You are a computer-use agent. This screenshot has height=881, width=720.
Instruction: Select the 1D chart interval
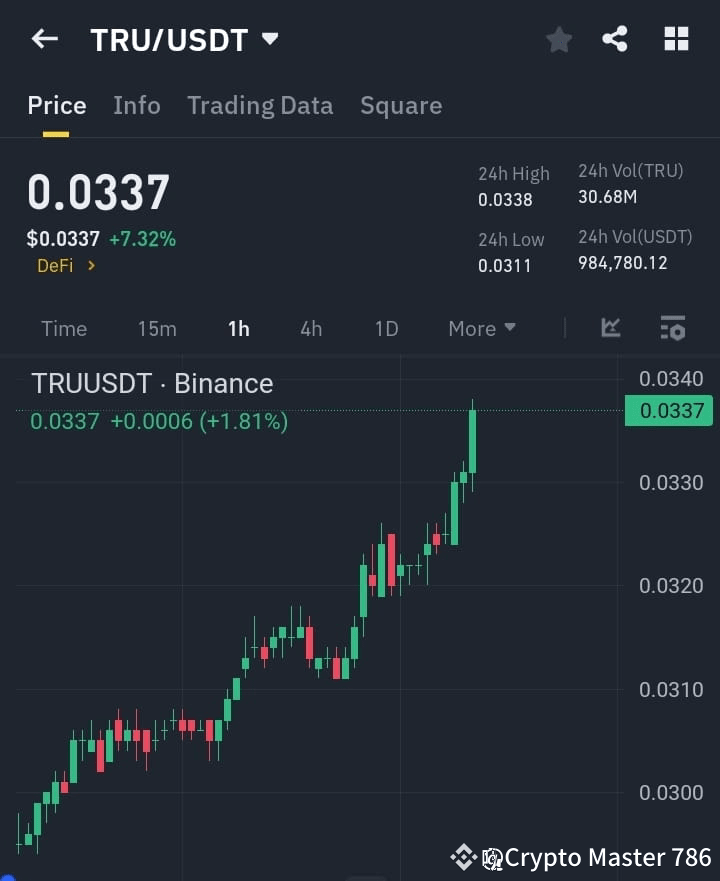click(x=386, y=328)
